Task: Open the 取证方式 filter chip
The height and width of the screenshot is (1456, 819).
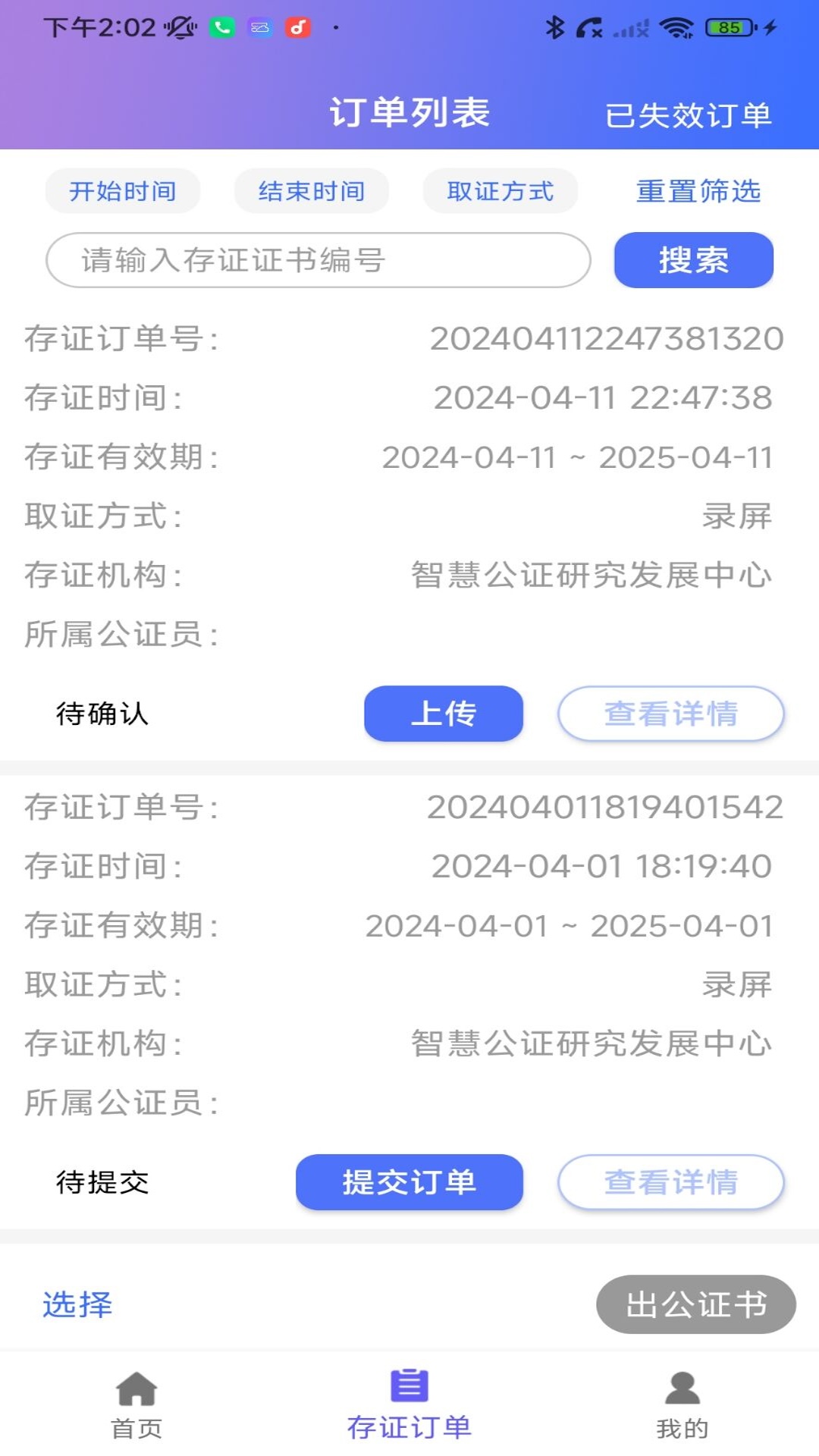Action: click(500, 191)
